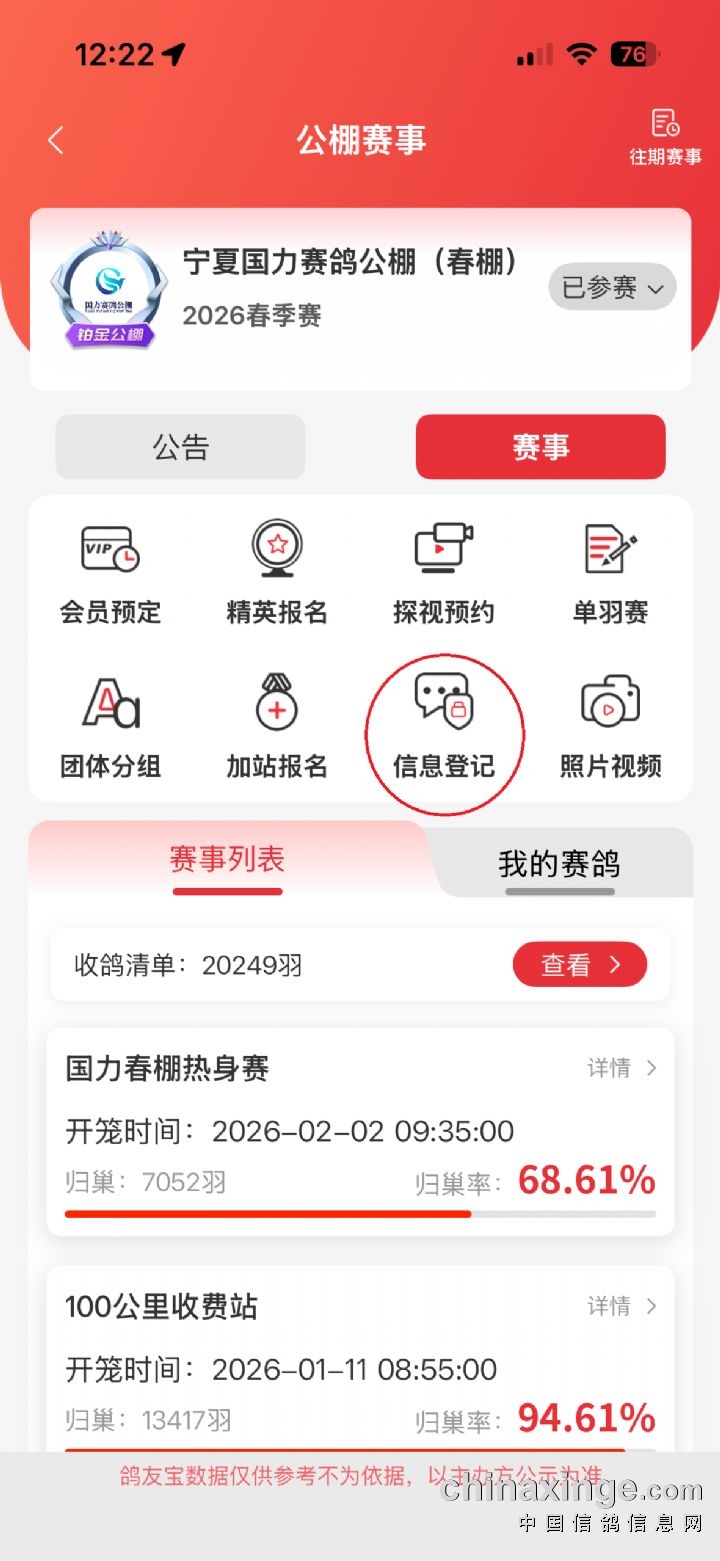720x1561 pixels.
Task: Open 往期赛事 past events
Action: click(665, 137)
